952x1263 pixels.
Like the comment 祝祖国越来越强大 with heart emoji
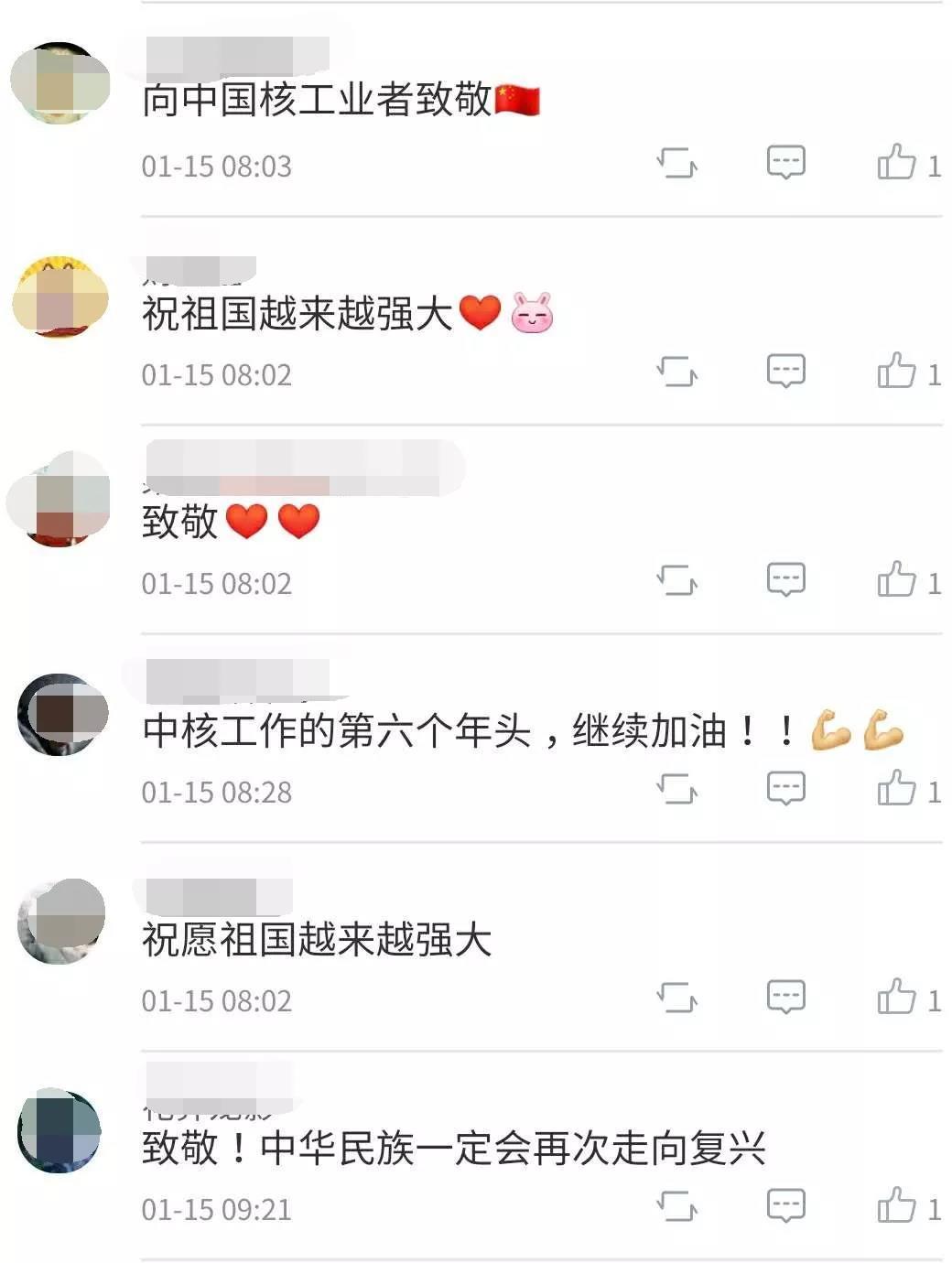pyautogui.click(x=897, y=372)
